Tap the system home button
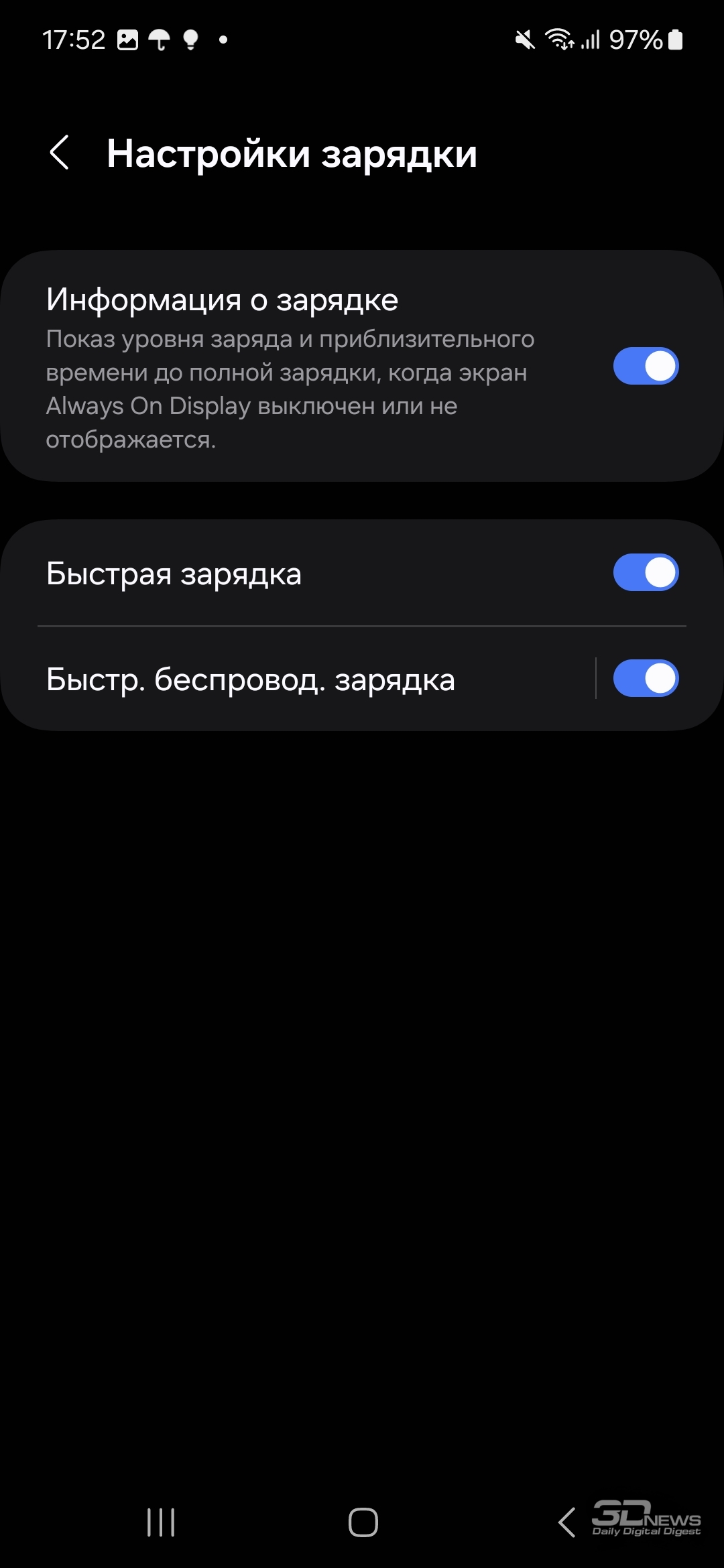Image resolution: width=724 pixels, height=1568 pixels. coord(363,1522)
